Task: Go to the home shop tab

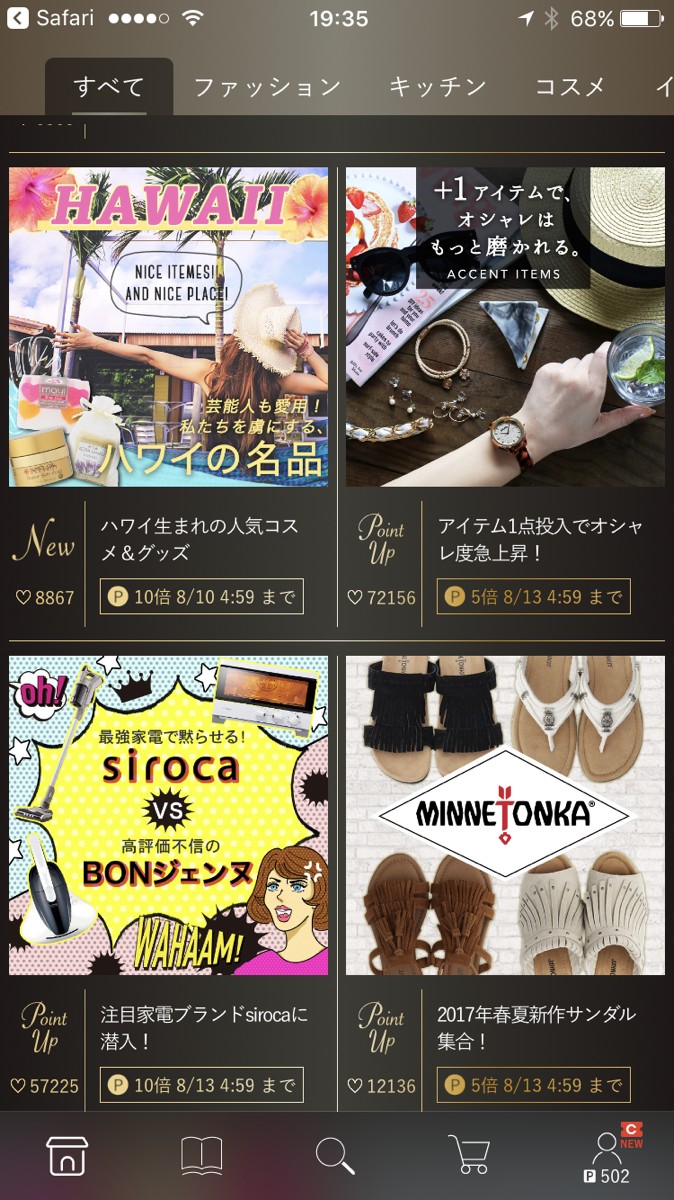Action: (x=67, y=1155)
